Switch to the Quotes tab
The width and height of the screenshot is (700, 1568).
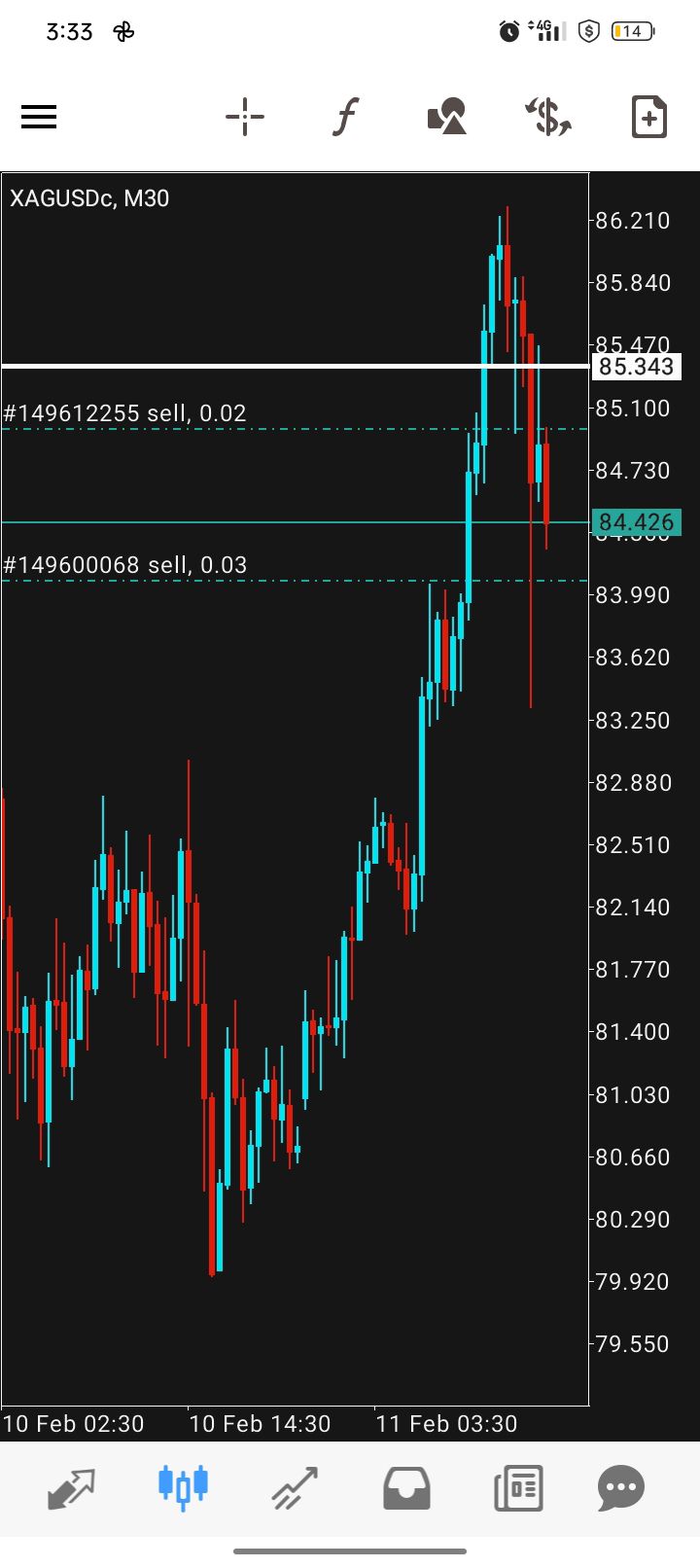pos(72,1487)
